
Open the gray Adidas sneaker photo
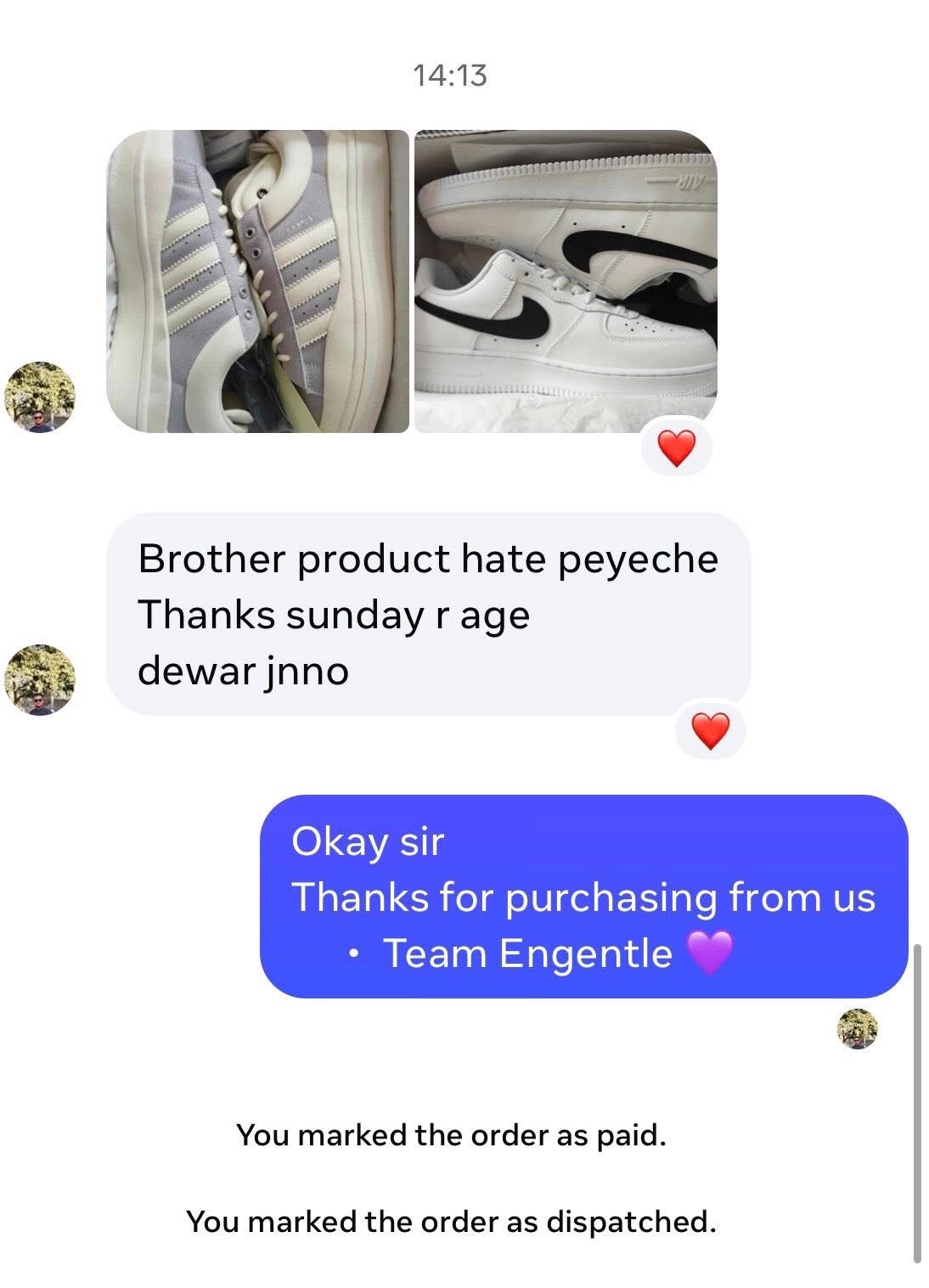coord(257,281)
